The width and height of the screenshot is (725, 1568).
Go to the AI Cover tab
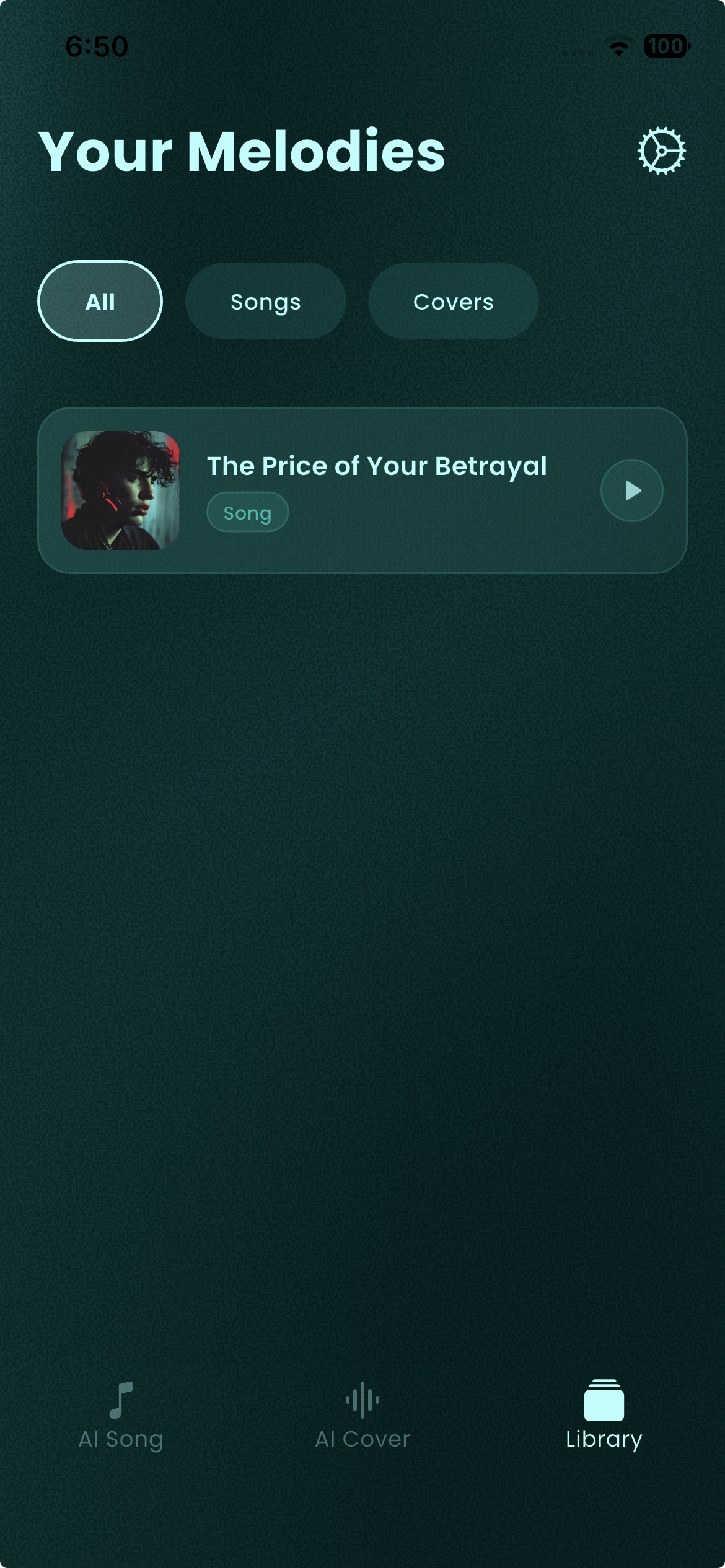click(362, 1415)
